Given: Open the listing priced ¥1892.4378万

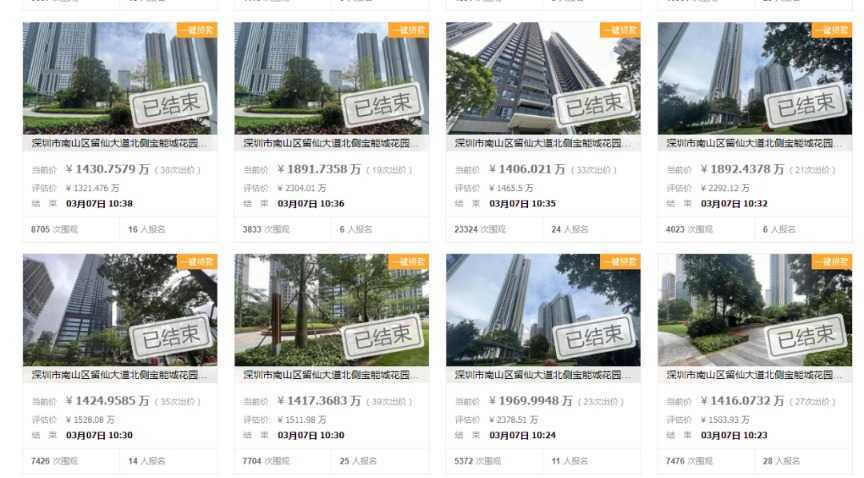Looking at the screenshot, I should point(755,143).
